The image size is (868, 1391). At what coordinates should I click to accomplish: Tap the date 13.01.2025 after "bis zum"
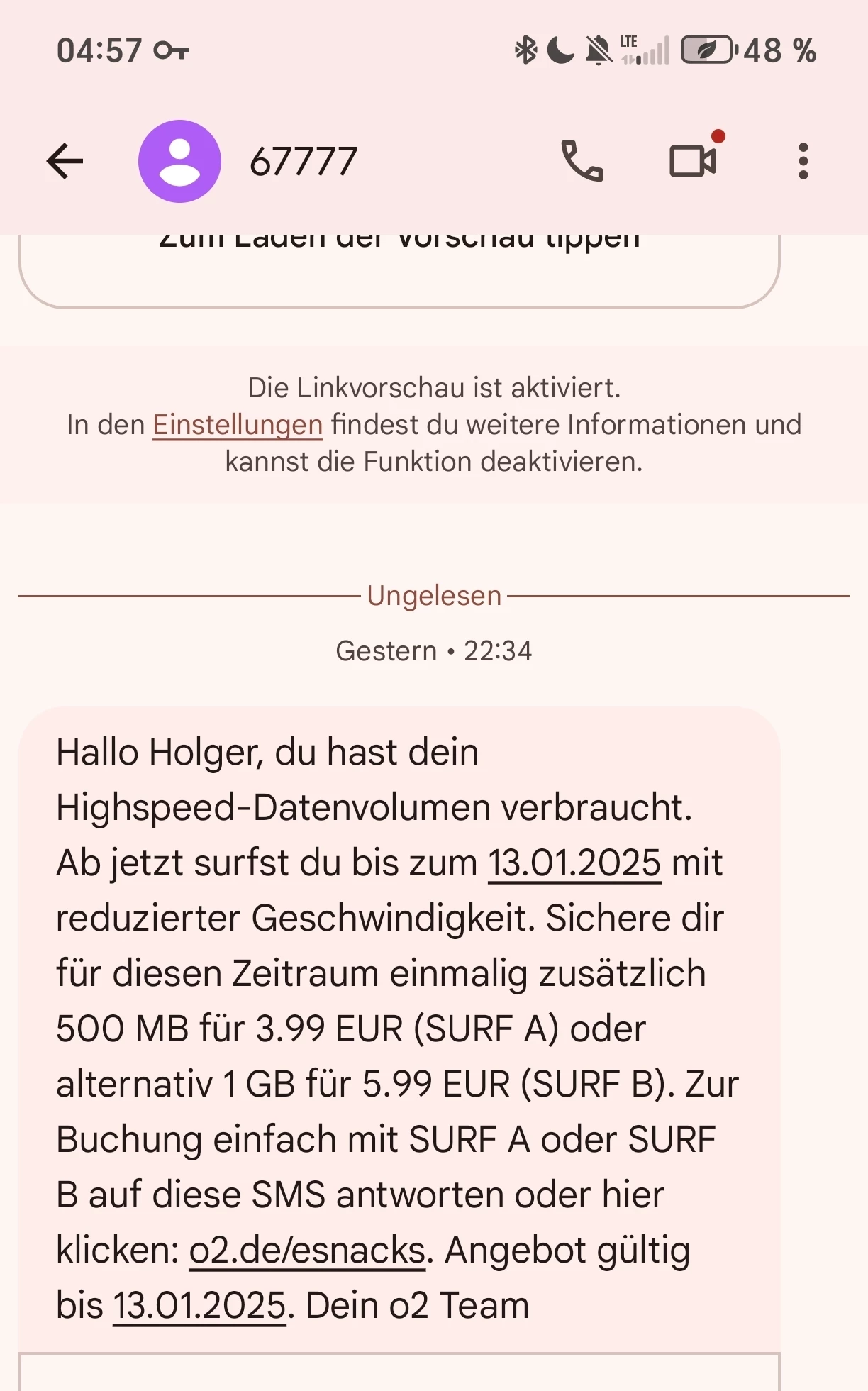tap(574, 863)
